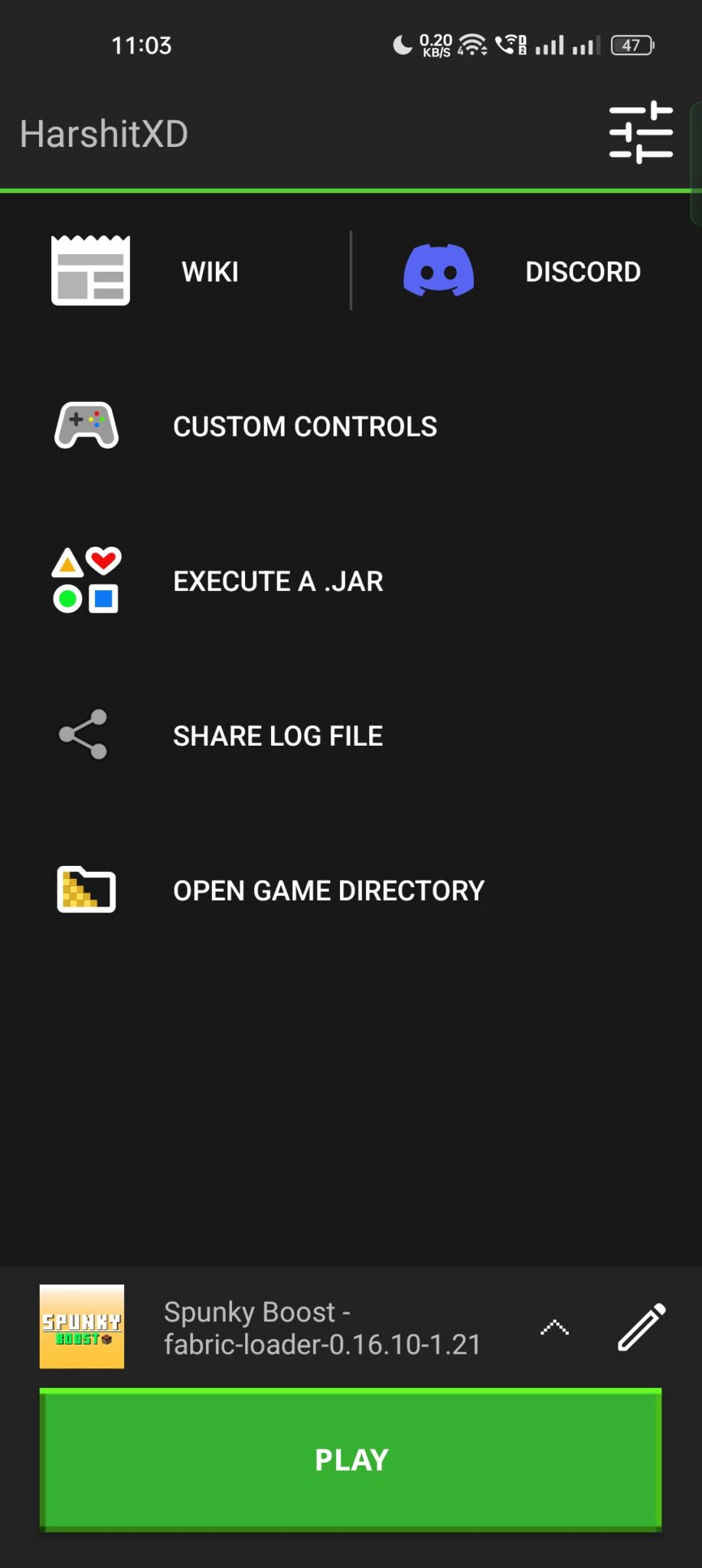
Task: Select the Wiki newspaper icon
Action: tap(90, 271)
